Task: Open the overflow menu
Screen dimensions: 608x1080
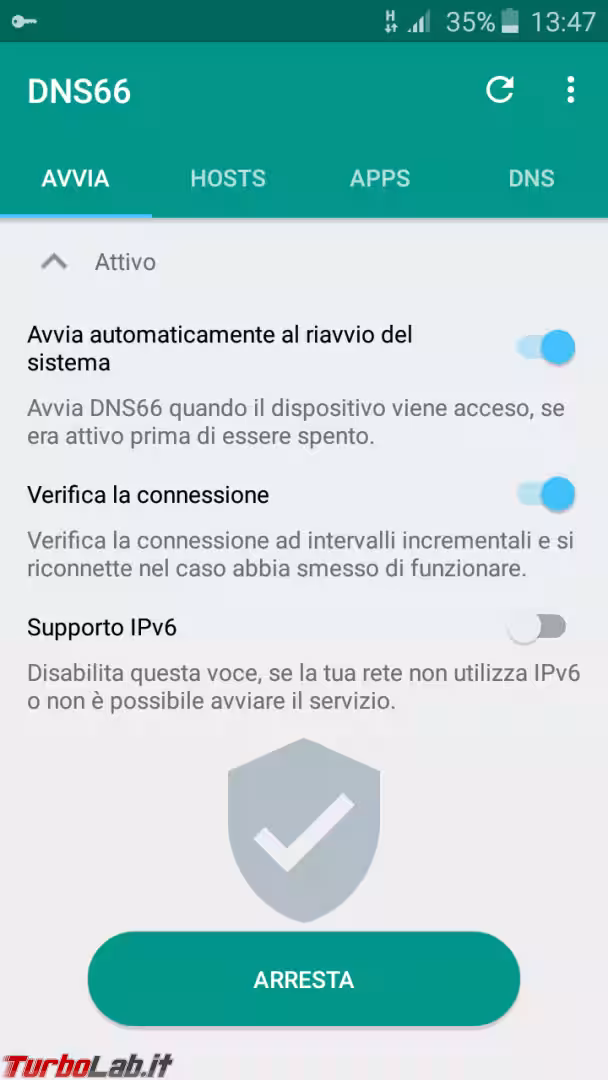Action: (570, 91)
